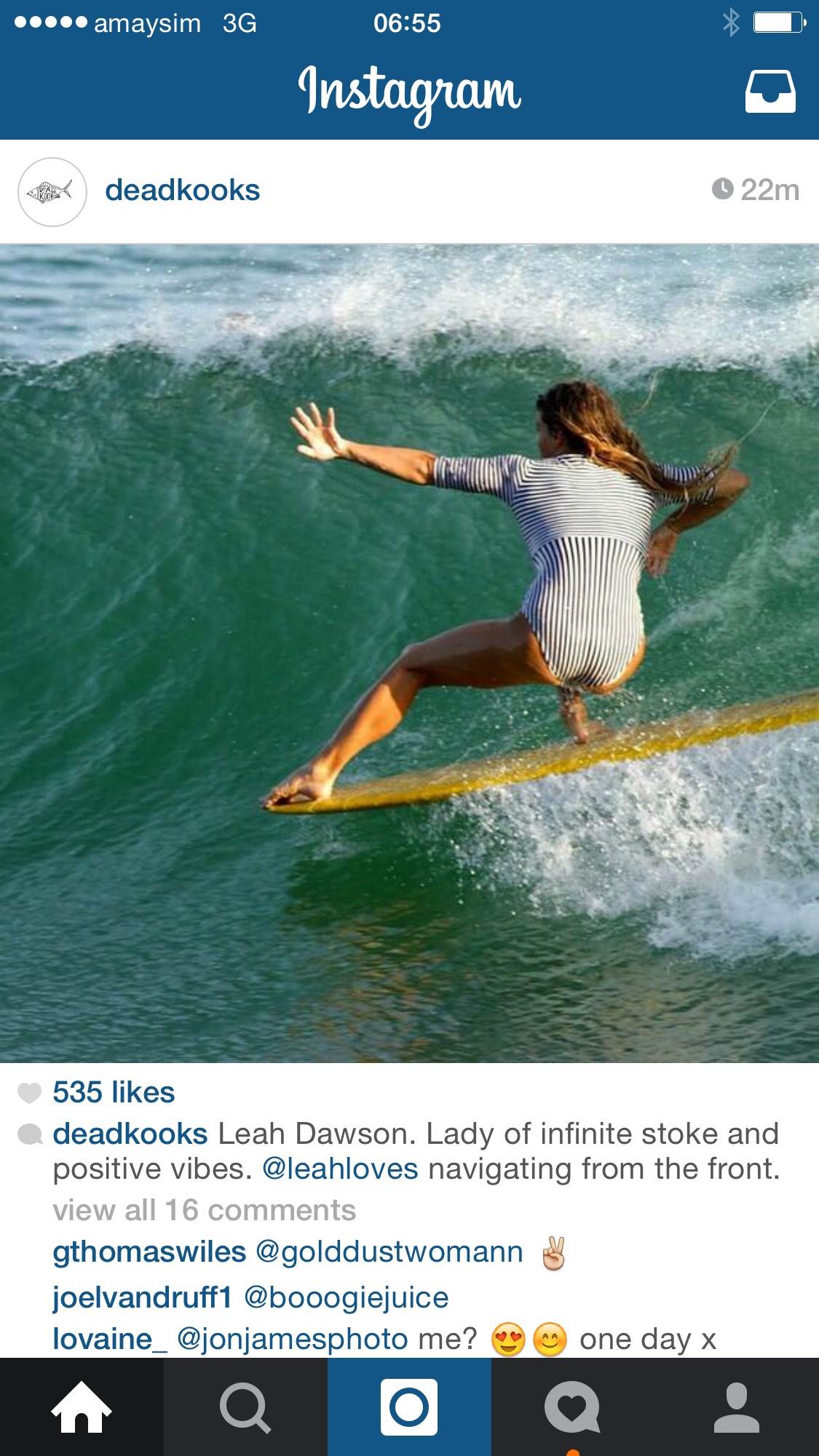Go to the Home feed tab
This screenshot has width=819, height=1456.
tap(82, 1407)
